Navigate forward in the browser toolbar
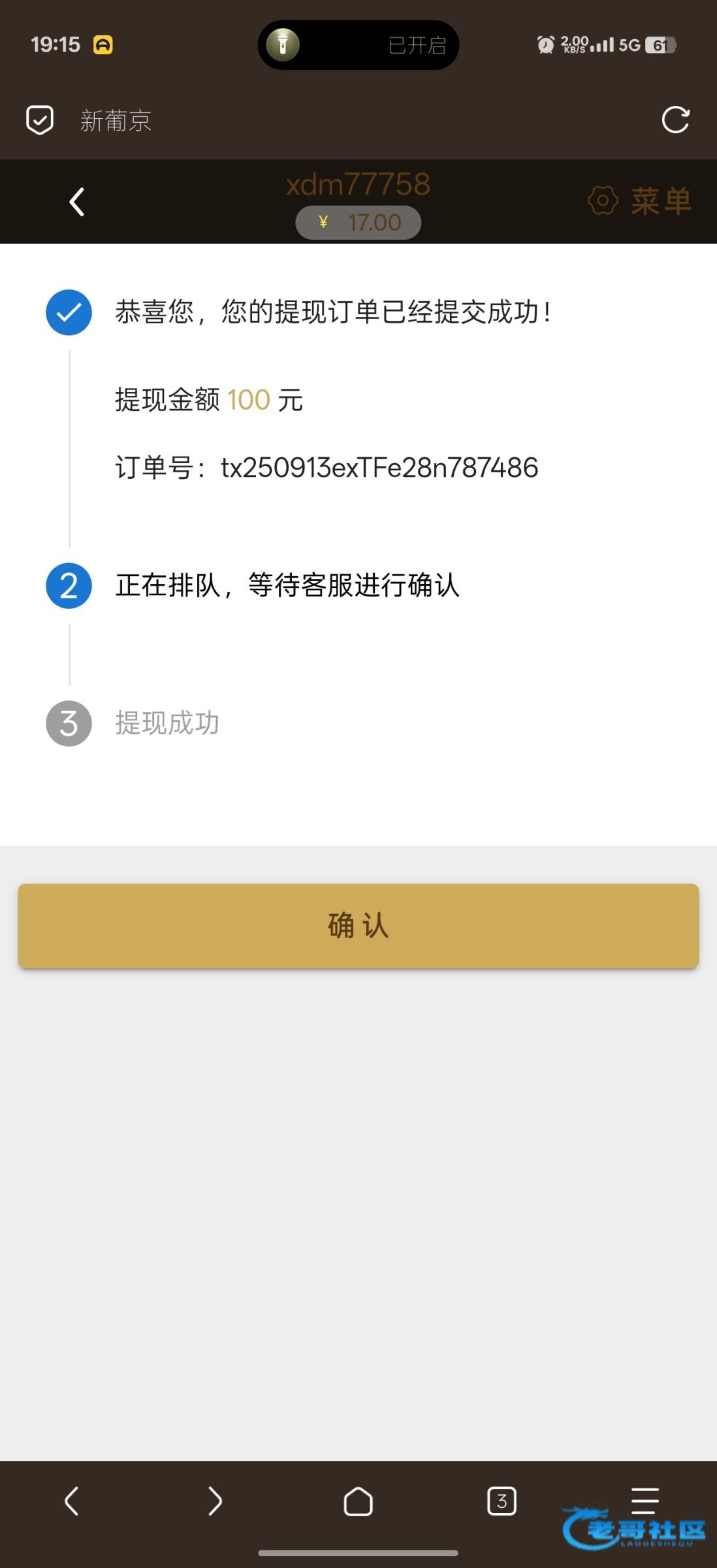This screenshot has height=1568, width=717. (x=215, y=1501)
